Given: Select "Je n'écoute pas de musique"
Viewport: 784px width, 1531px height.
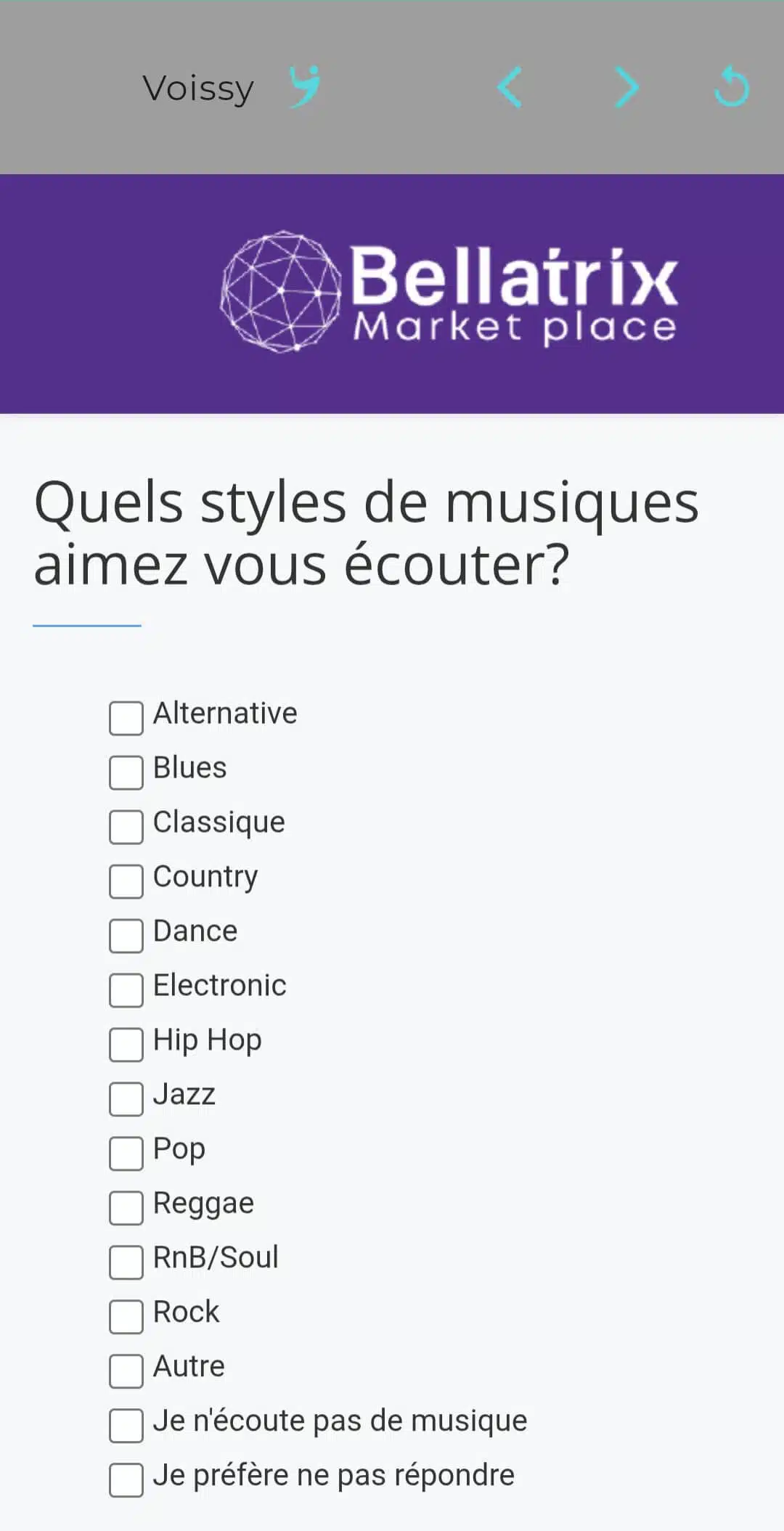Looking at the screenshot, I should point(126,1426).
